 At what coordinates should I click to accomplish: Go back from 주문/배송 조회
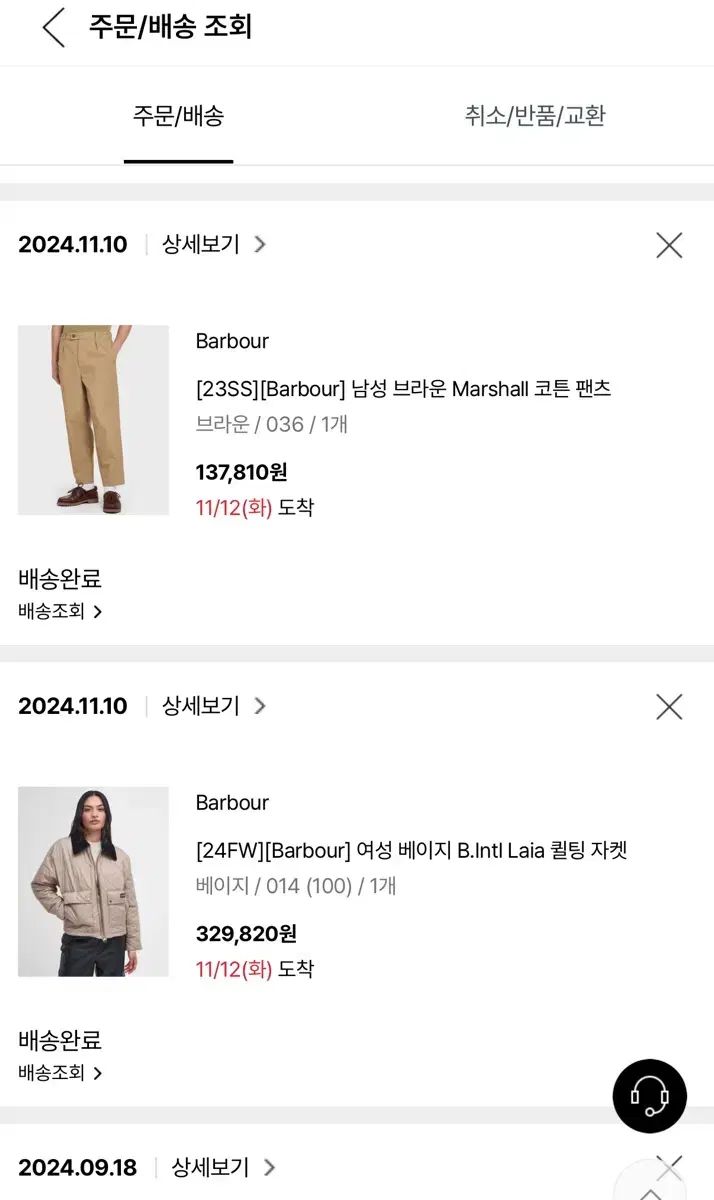pyautogui.click(x=54, y=27)
